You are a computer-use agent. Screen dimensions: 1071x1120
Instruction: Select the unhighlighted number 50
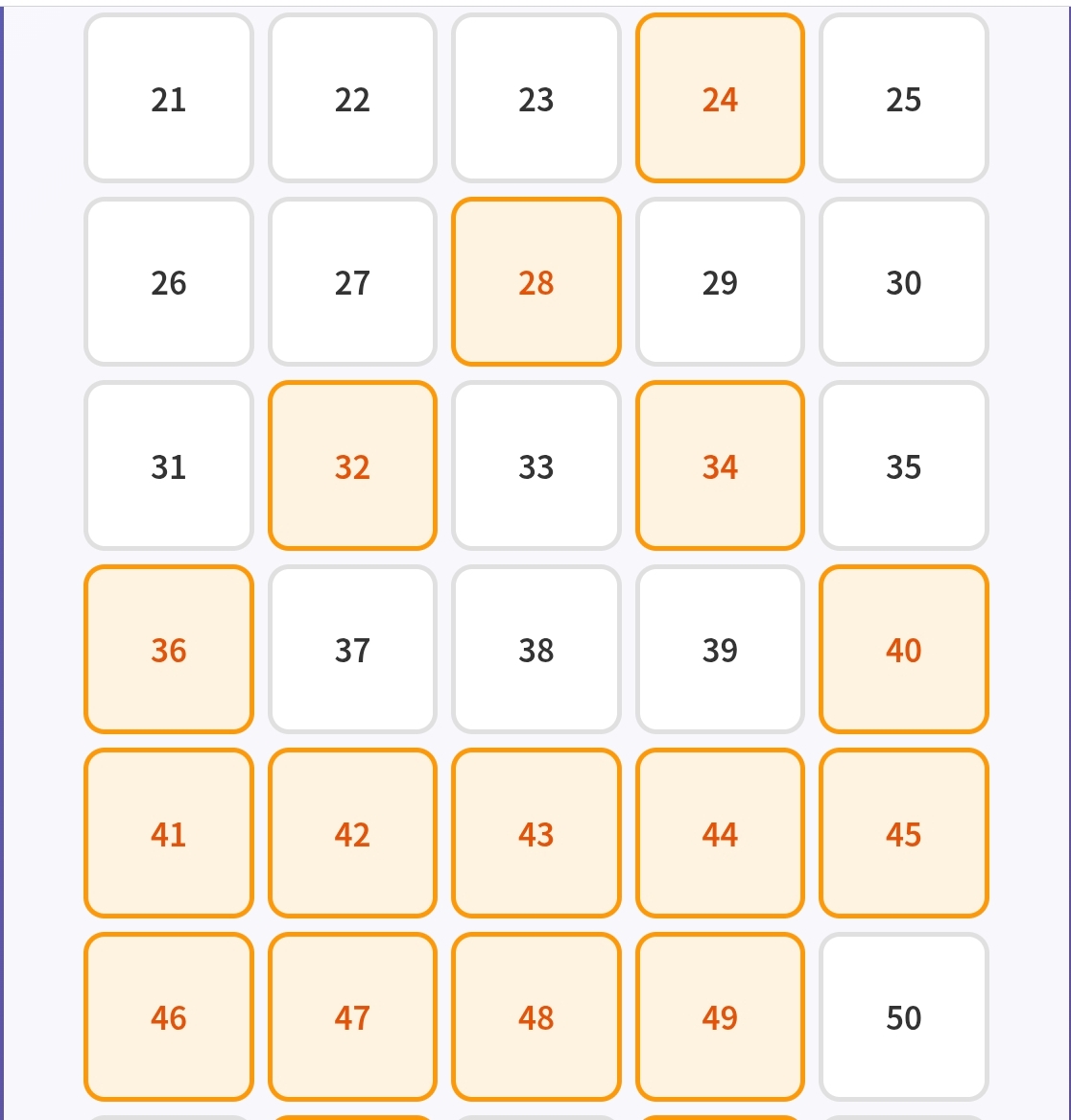903,1017
